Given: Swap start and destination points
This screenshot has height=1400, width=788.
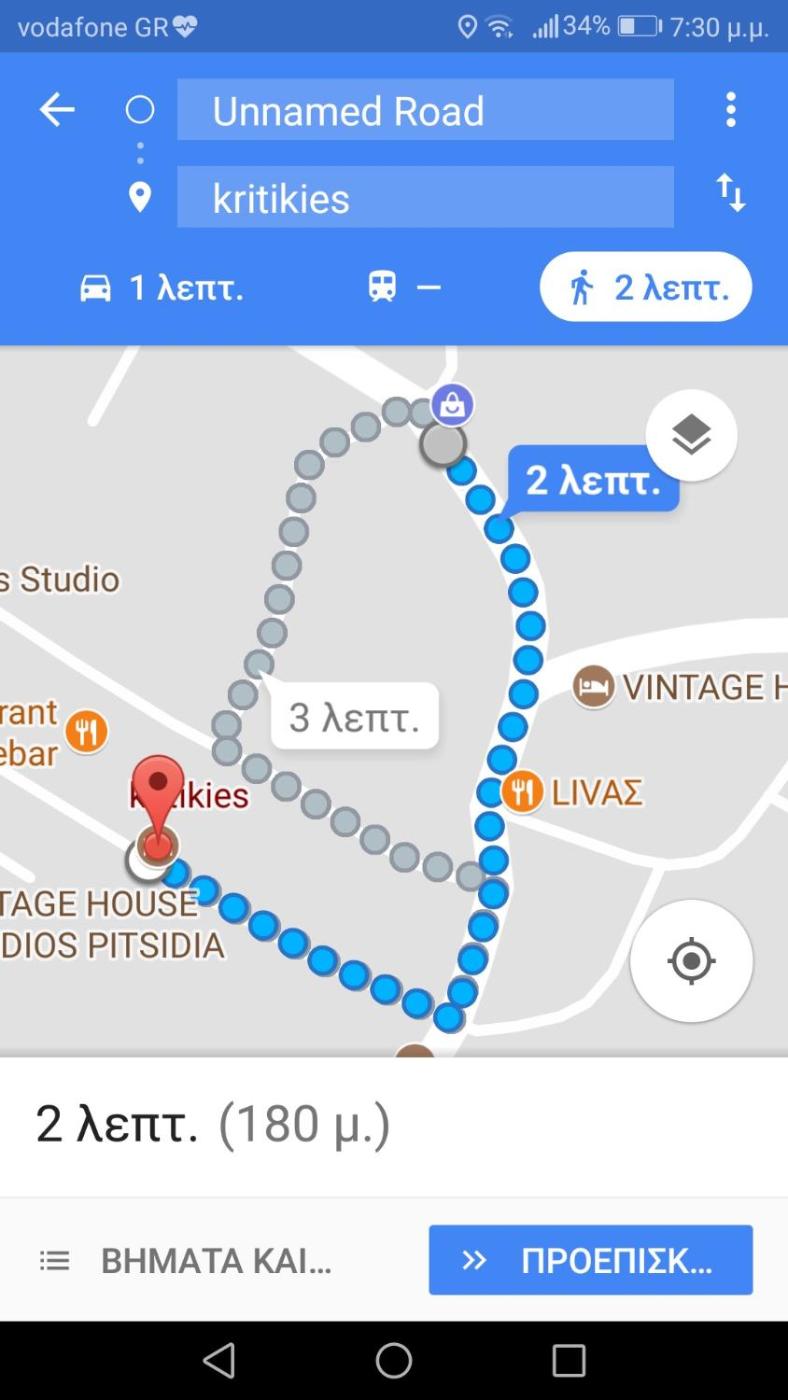Looking at the screenshot, I should [731, 192].
